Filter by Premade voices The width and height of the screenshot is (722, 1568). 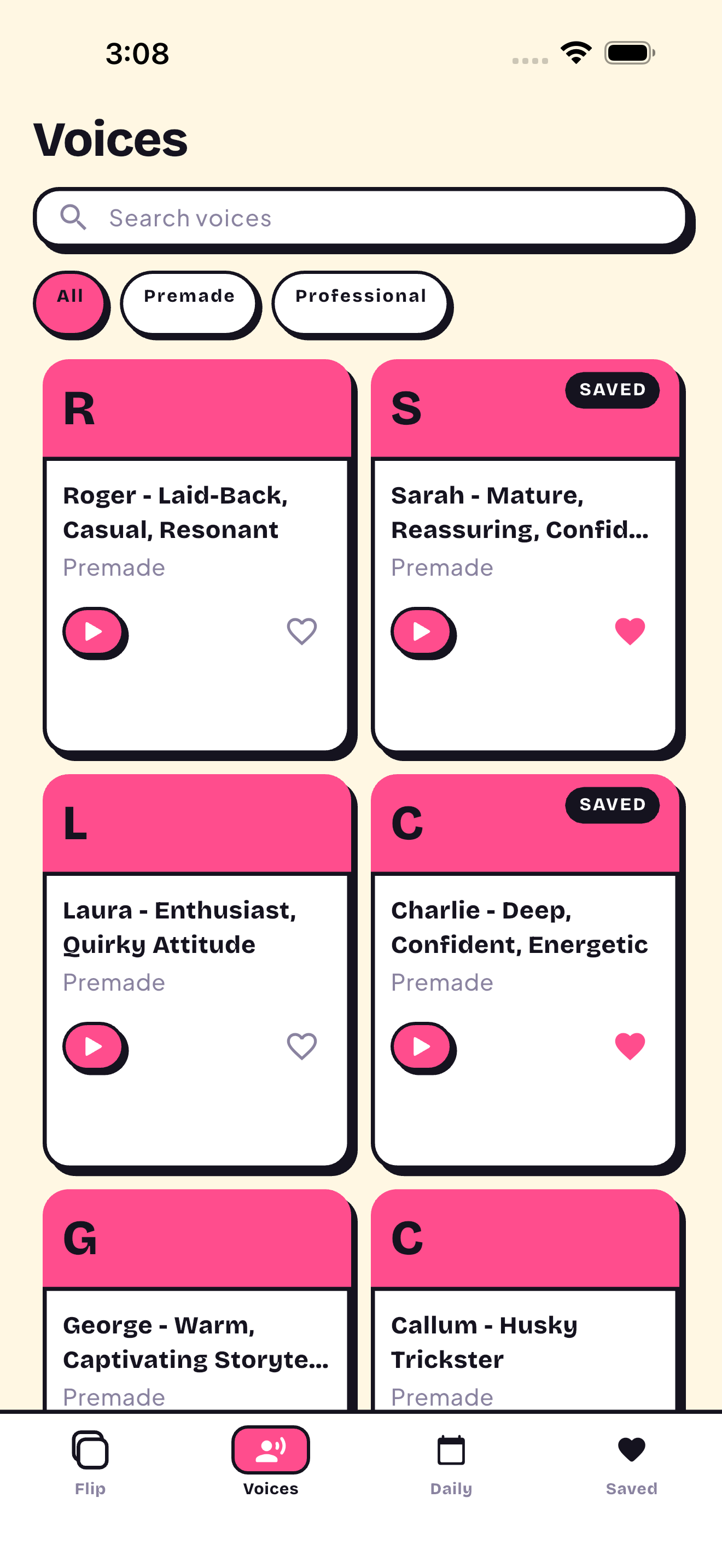click(189, 302)
